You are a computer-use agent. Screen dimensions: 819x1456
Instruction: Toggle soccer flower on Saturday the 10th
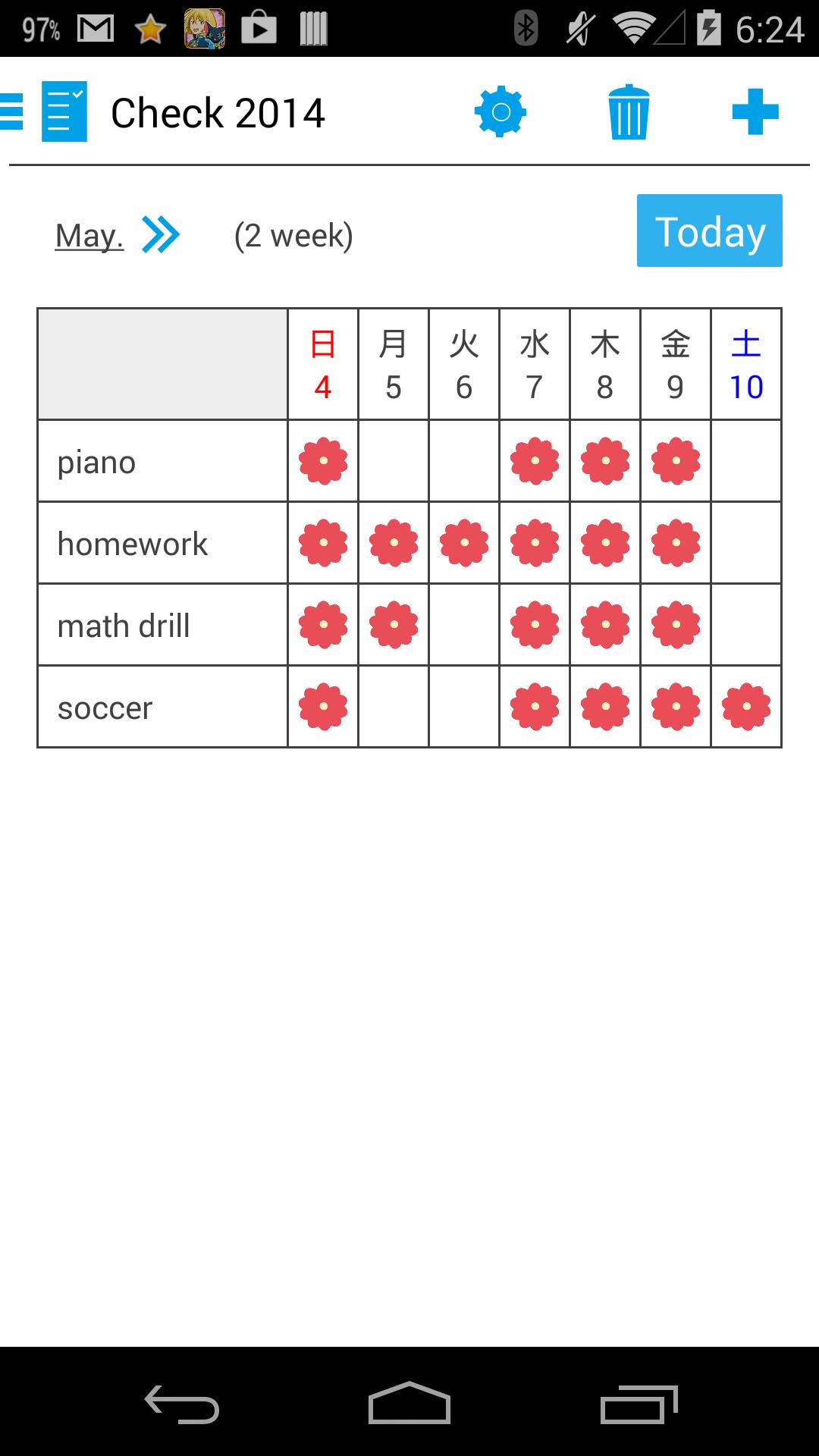pos(746,707)
